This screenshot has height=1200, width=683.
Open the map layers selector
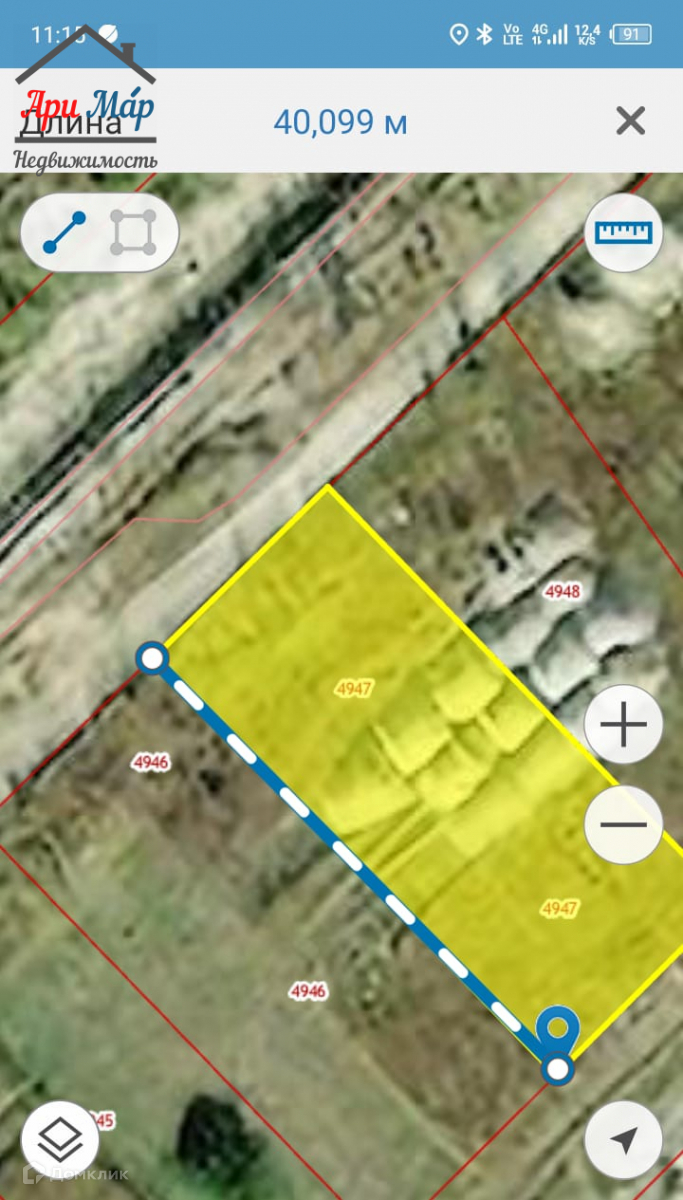[60, 1139]
